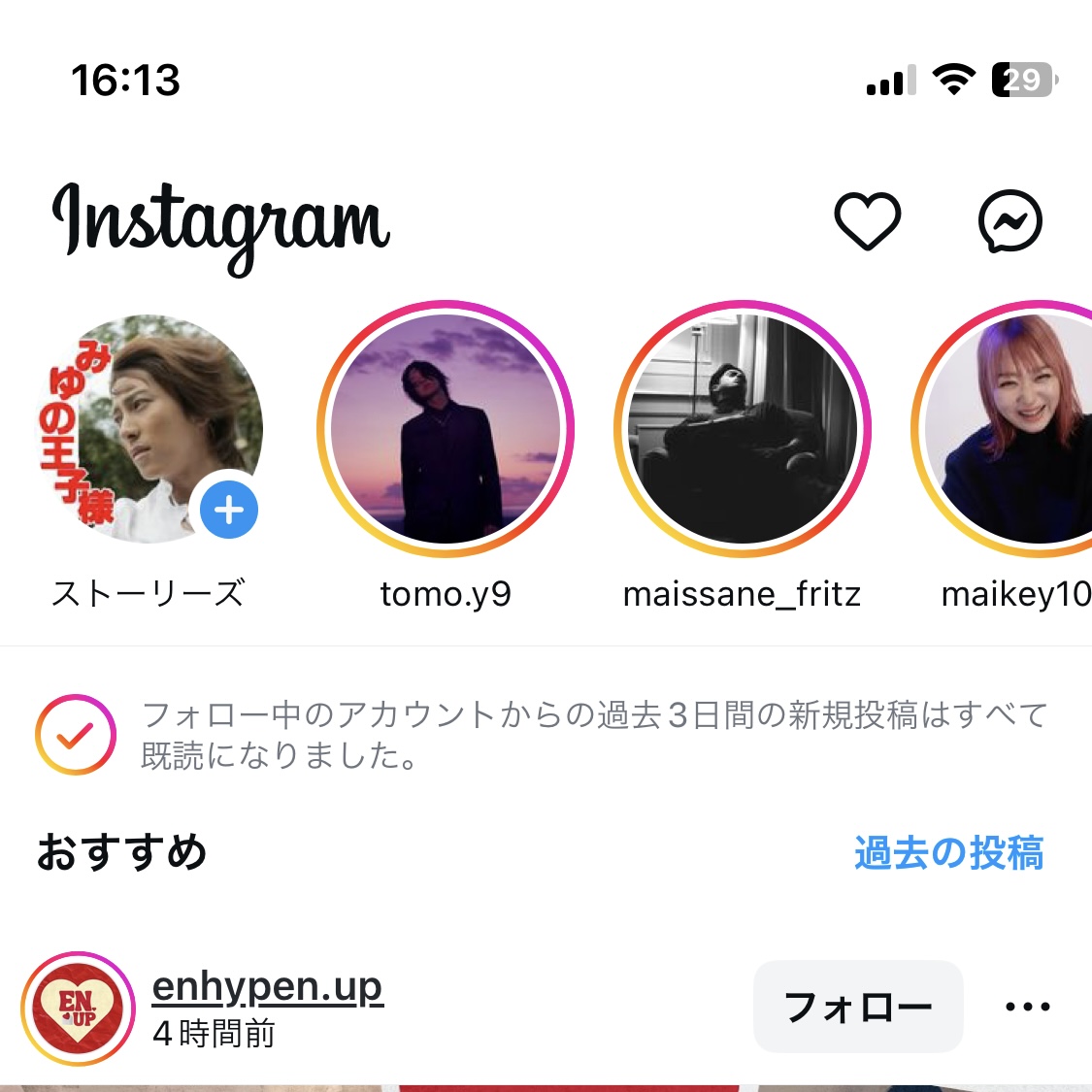Image resolution: width=1092 pixels, height=1092 pixels.
Task: View maissane_fritz's story
Action: [743, 429]
